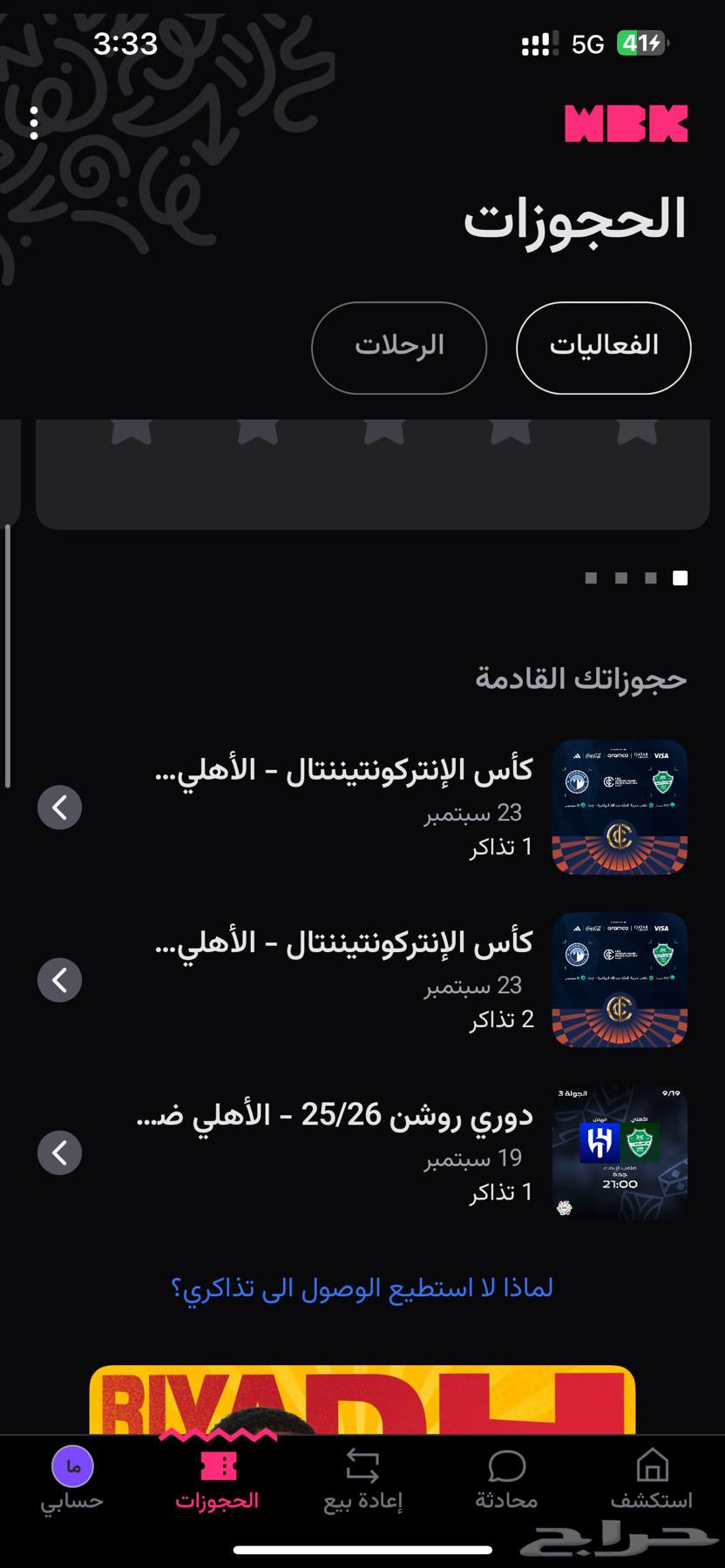This screenshot has height=1568, width=725.
Task: Tap the الحجوزات bottom navigation item
Action: click(x=218, y=1480)
